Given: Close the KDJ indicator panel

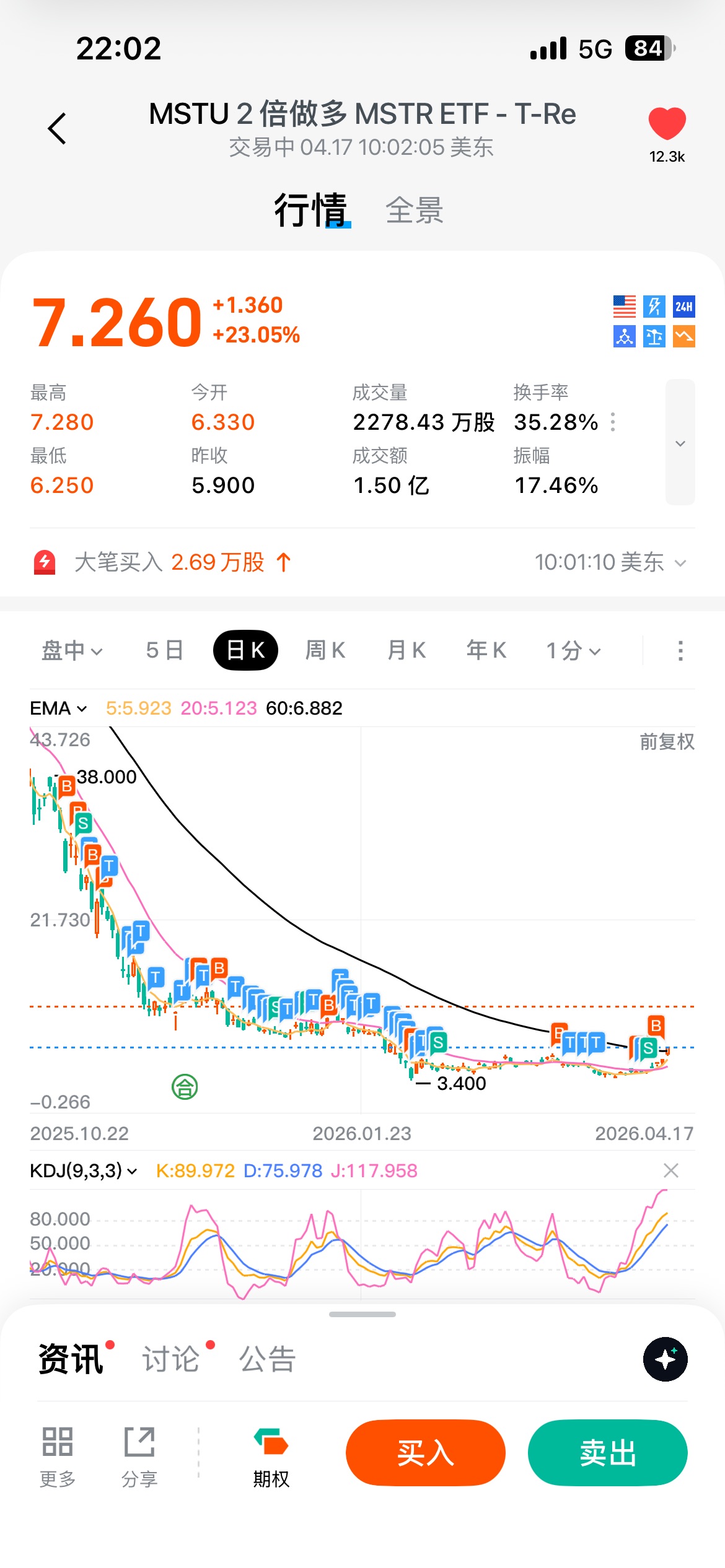Looking at the screenshot, I should click(x=670, y=1170).
